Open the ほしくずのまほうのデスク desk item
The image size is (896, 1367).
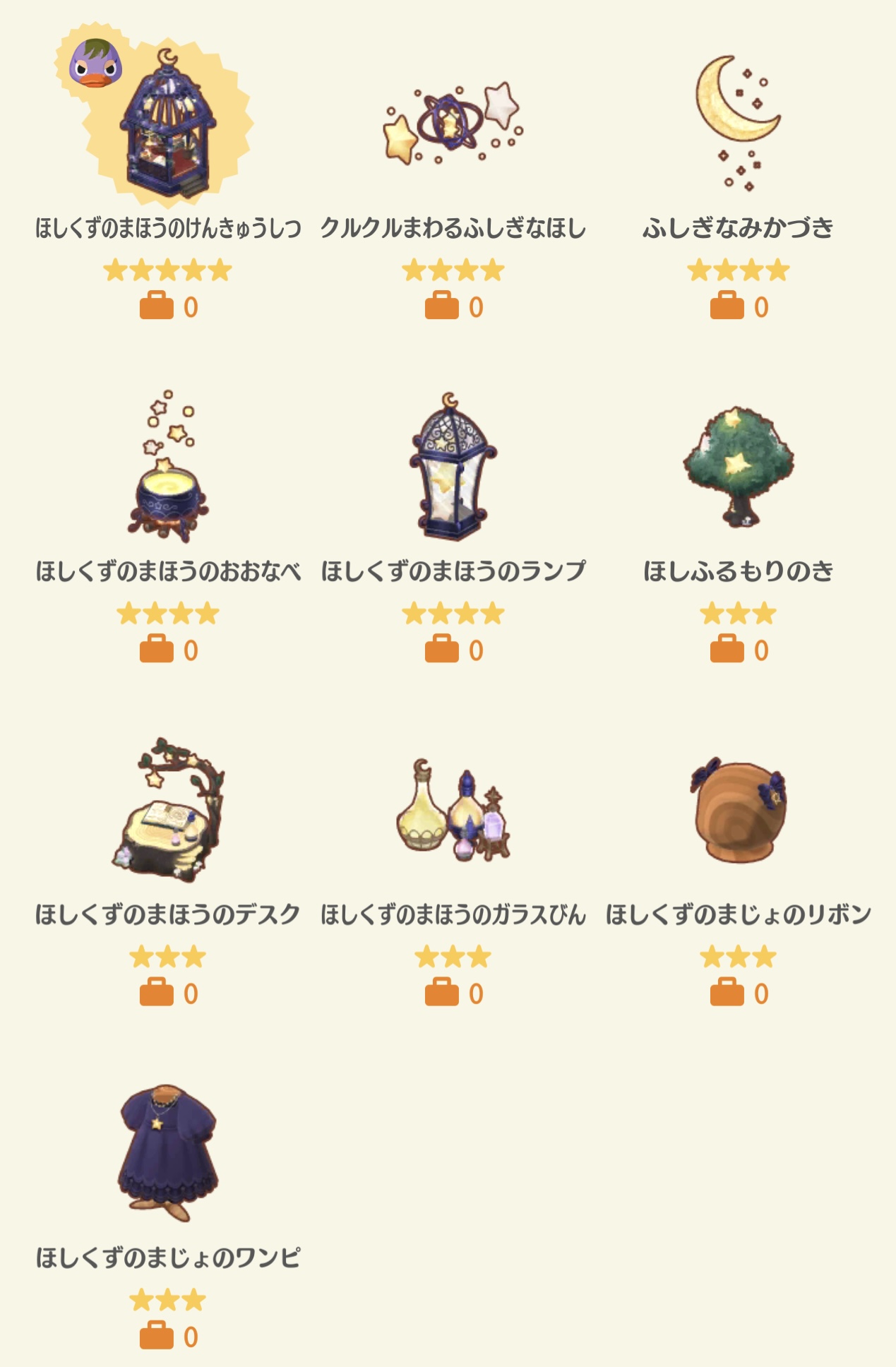[x=167, y=811]
